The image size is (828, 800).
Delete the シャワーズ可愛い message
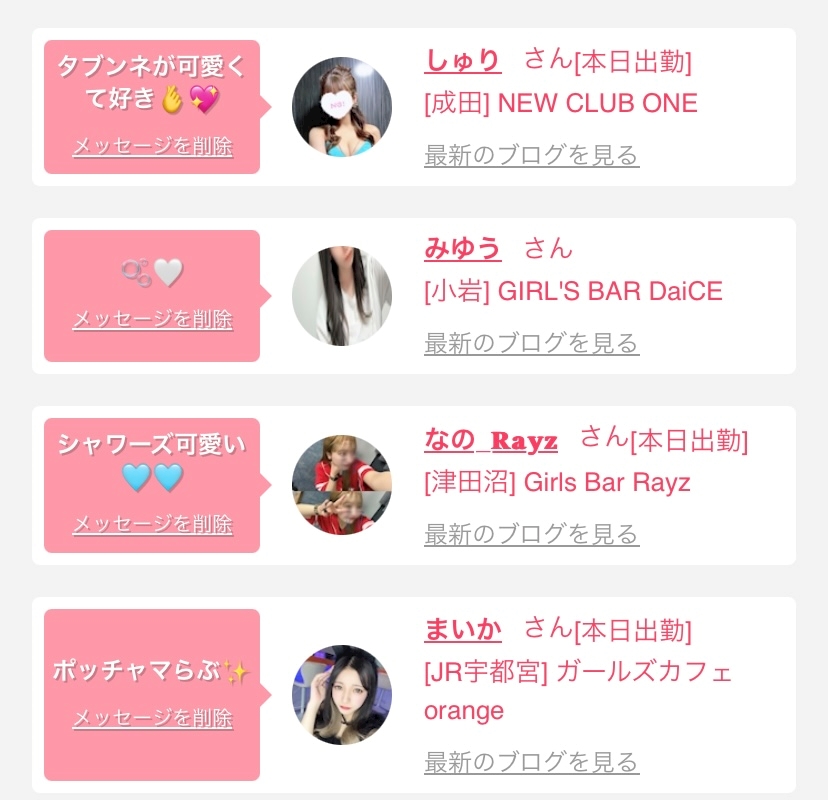tap(152, 524)
